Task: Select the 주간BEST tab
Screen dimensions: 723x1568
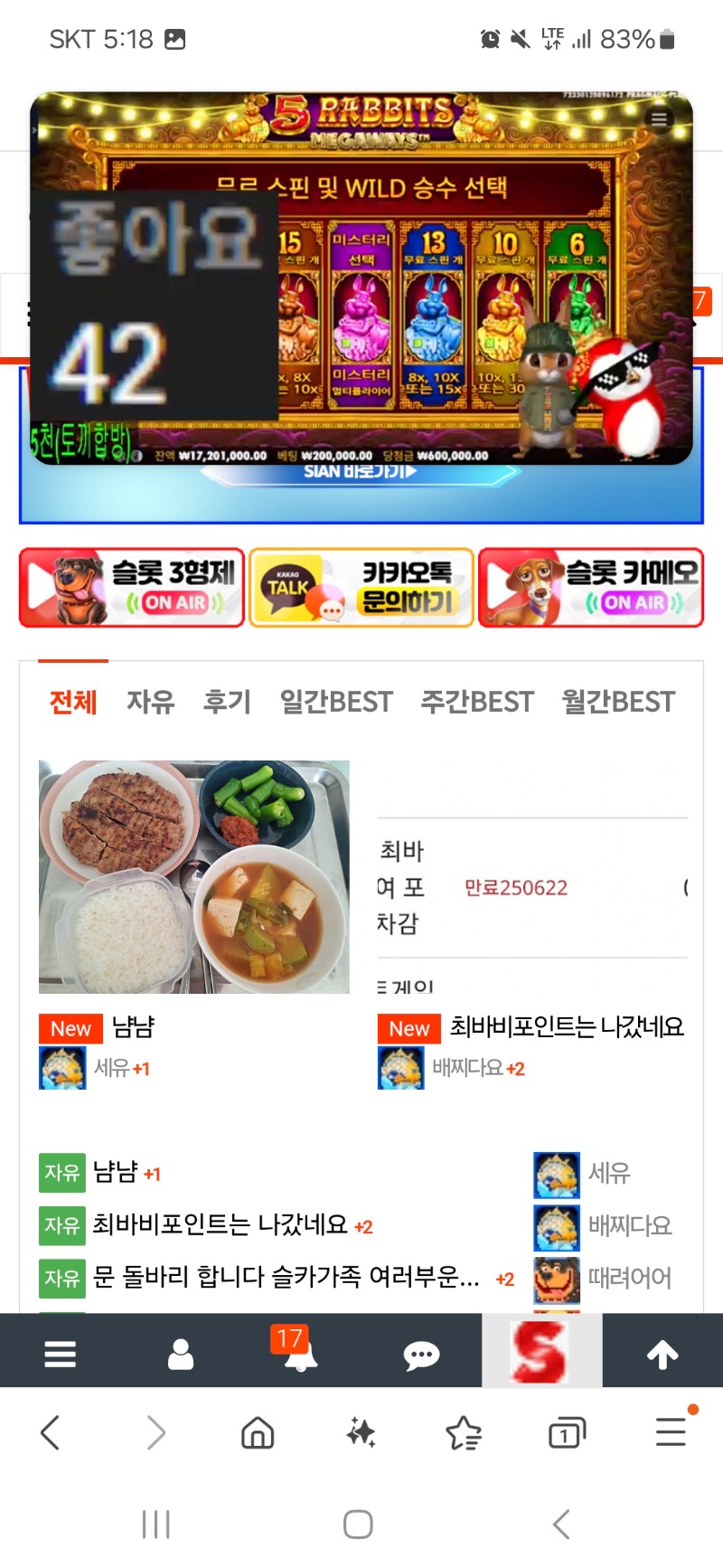Action: (x=477, y=702)
